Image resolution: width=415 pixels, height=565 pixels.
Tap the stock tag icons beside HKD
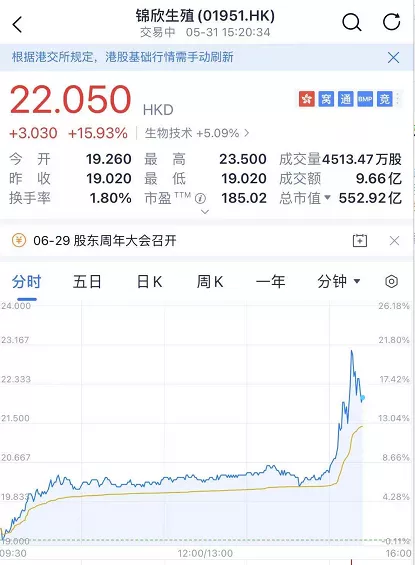point(349,99)
